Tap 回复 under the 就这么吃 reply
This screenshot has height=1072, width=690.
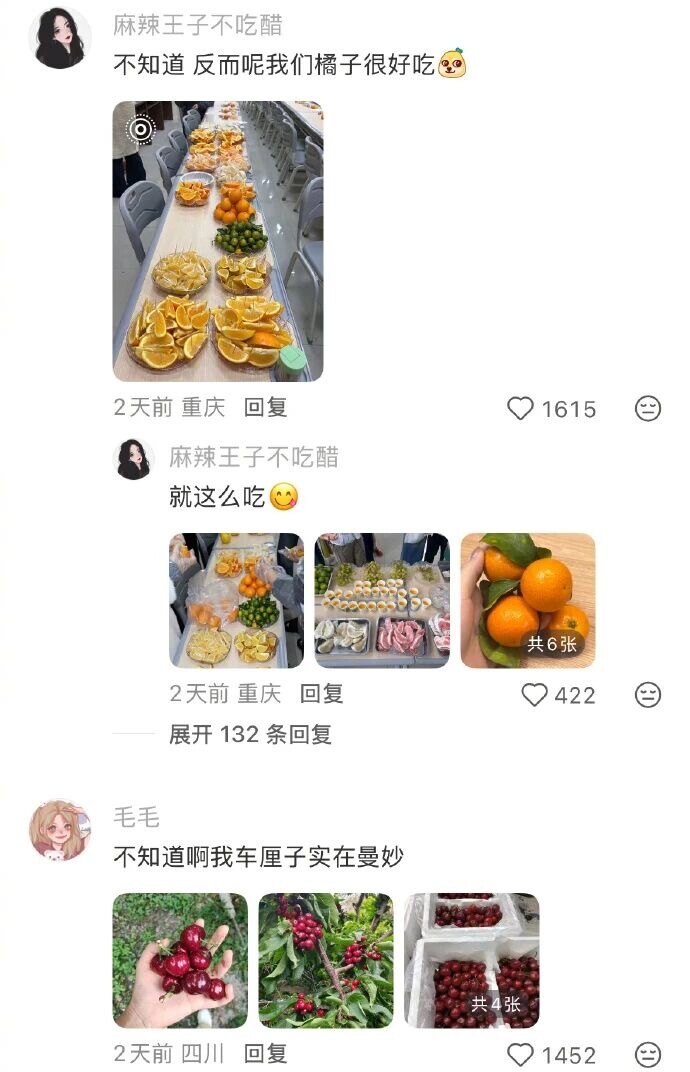322,693
